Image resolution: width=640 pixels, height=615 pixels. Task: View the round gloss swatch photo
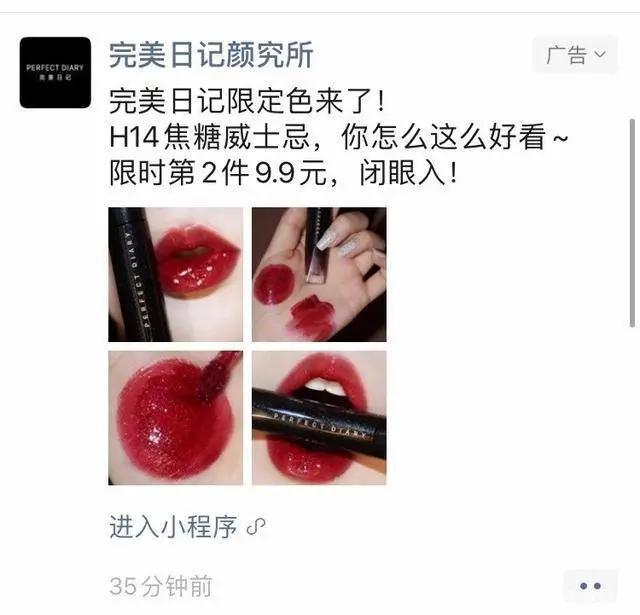pyautogui.click(x=176, y=417)
